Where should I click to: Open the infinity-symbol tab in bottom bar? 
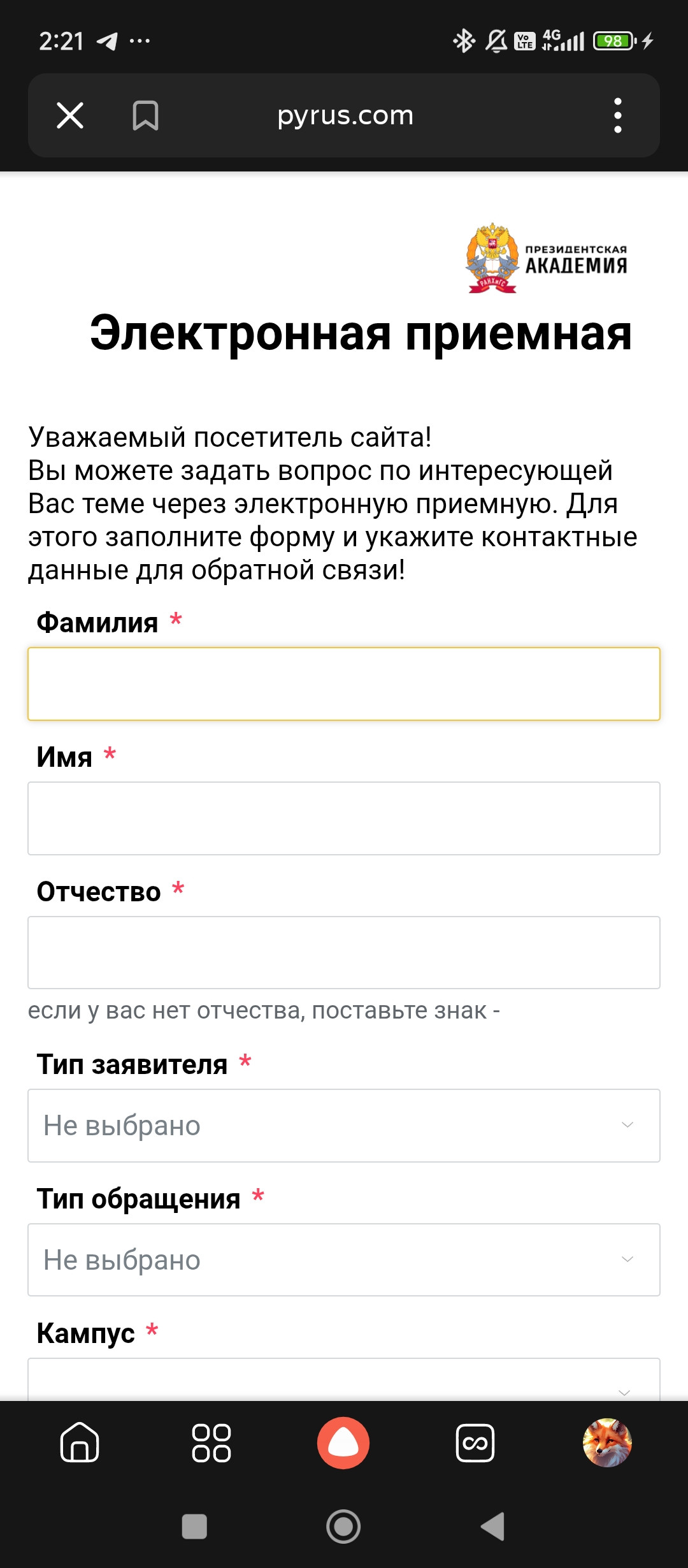[x=475, y=1442]
